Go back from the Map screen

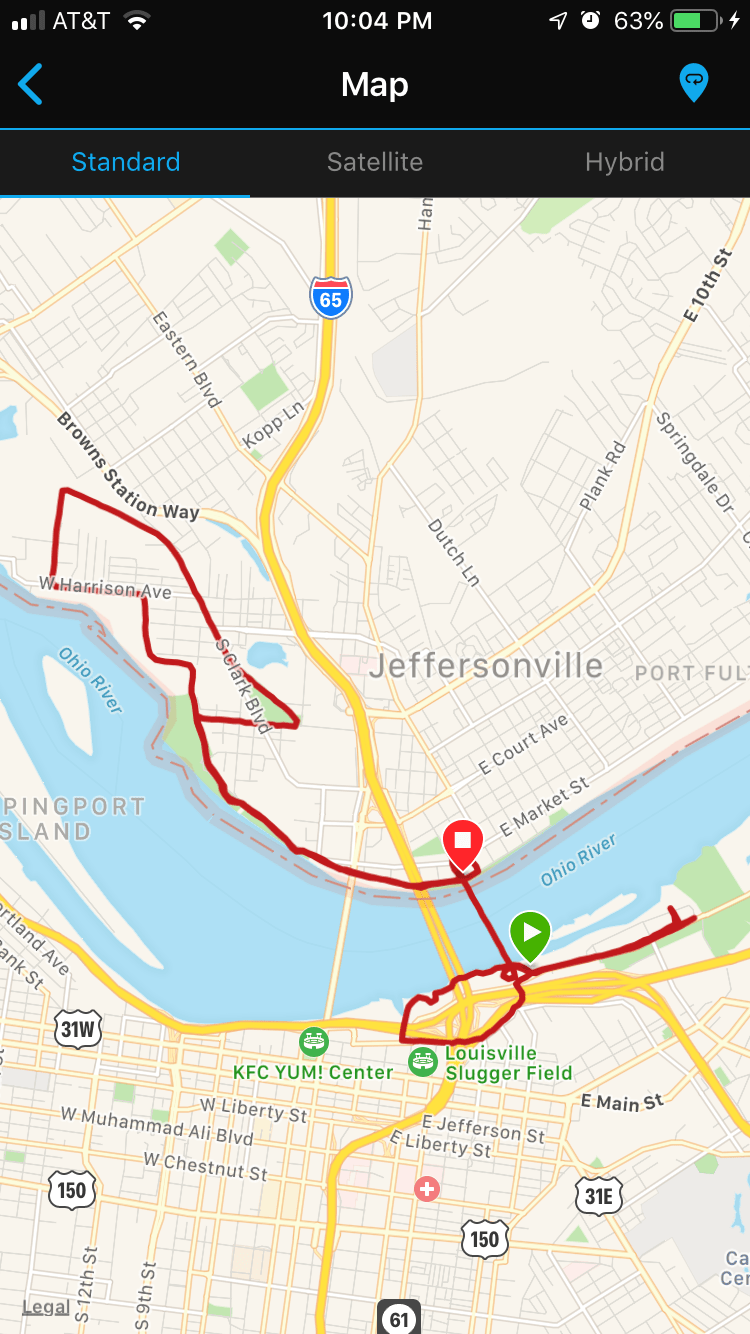pos(31,84)
